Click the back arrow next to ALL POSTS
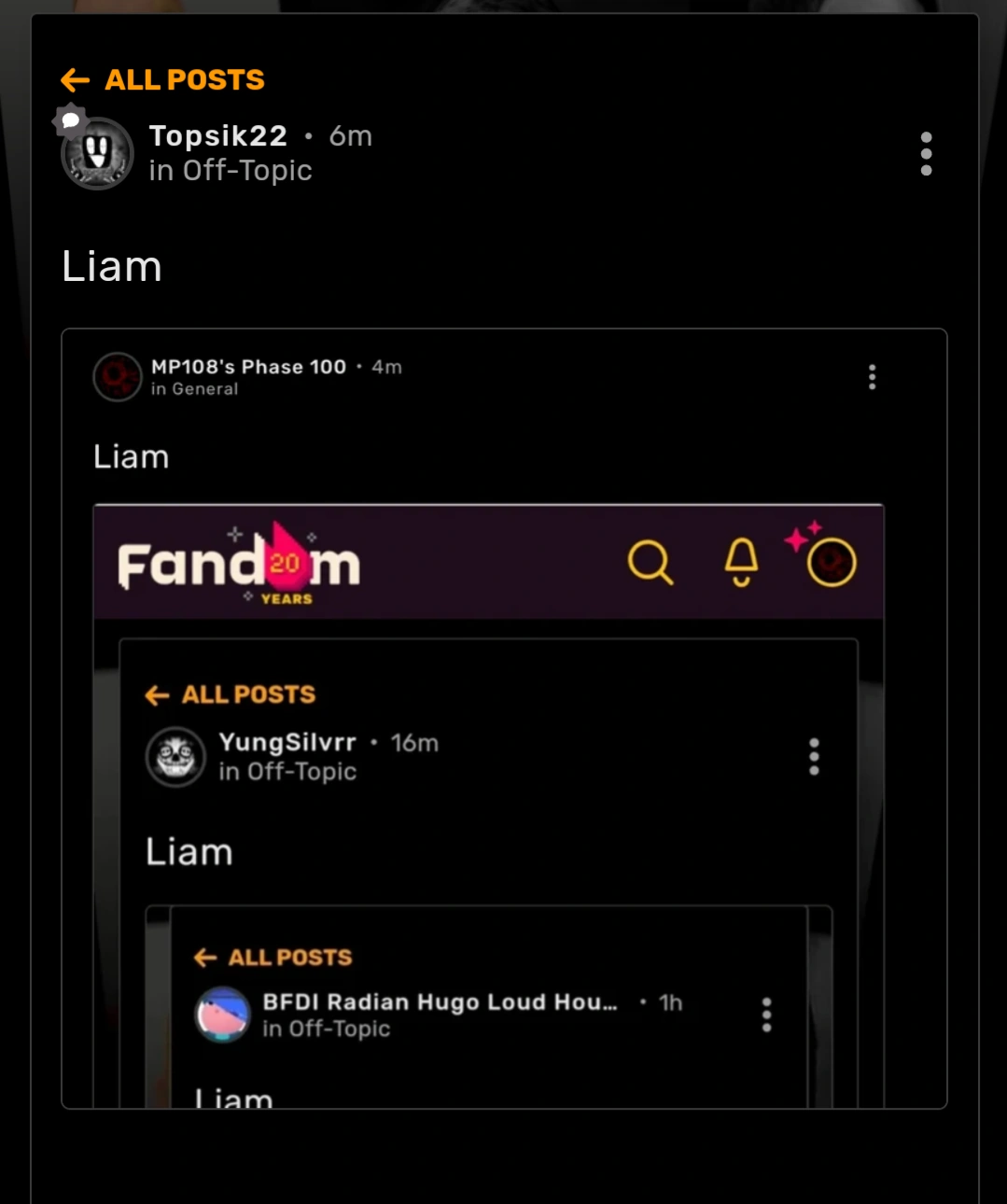Screen dimensions: 1007x1204 point(73,80)
